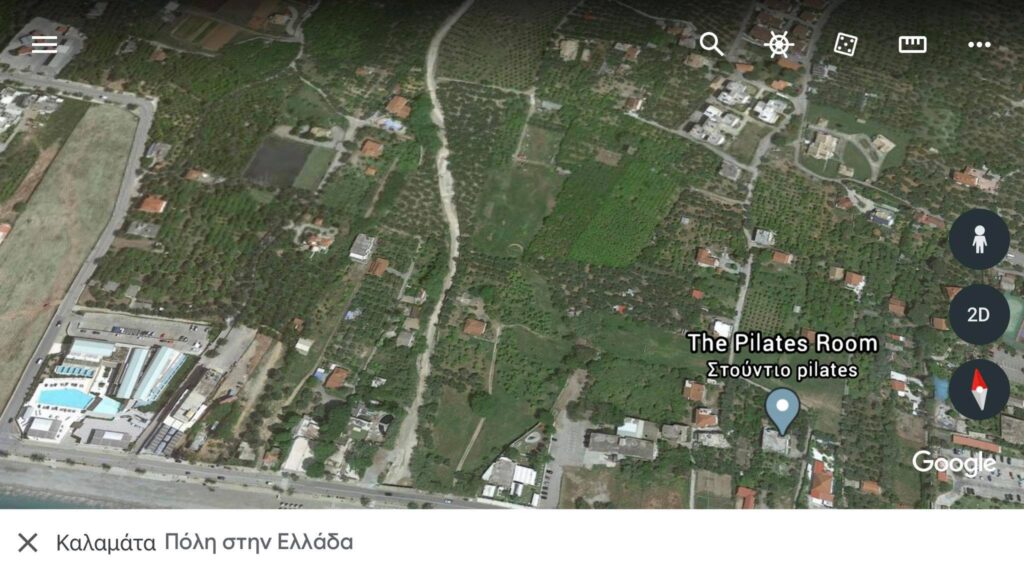
Task: Open the measure ruler tool
Action: [912, 44]
